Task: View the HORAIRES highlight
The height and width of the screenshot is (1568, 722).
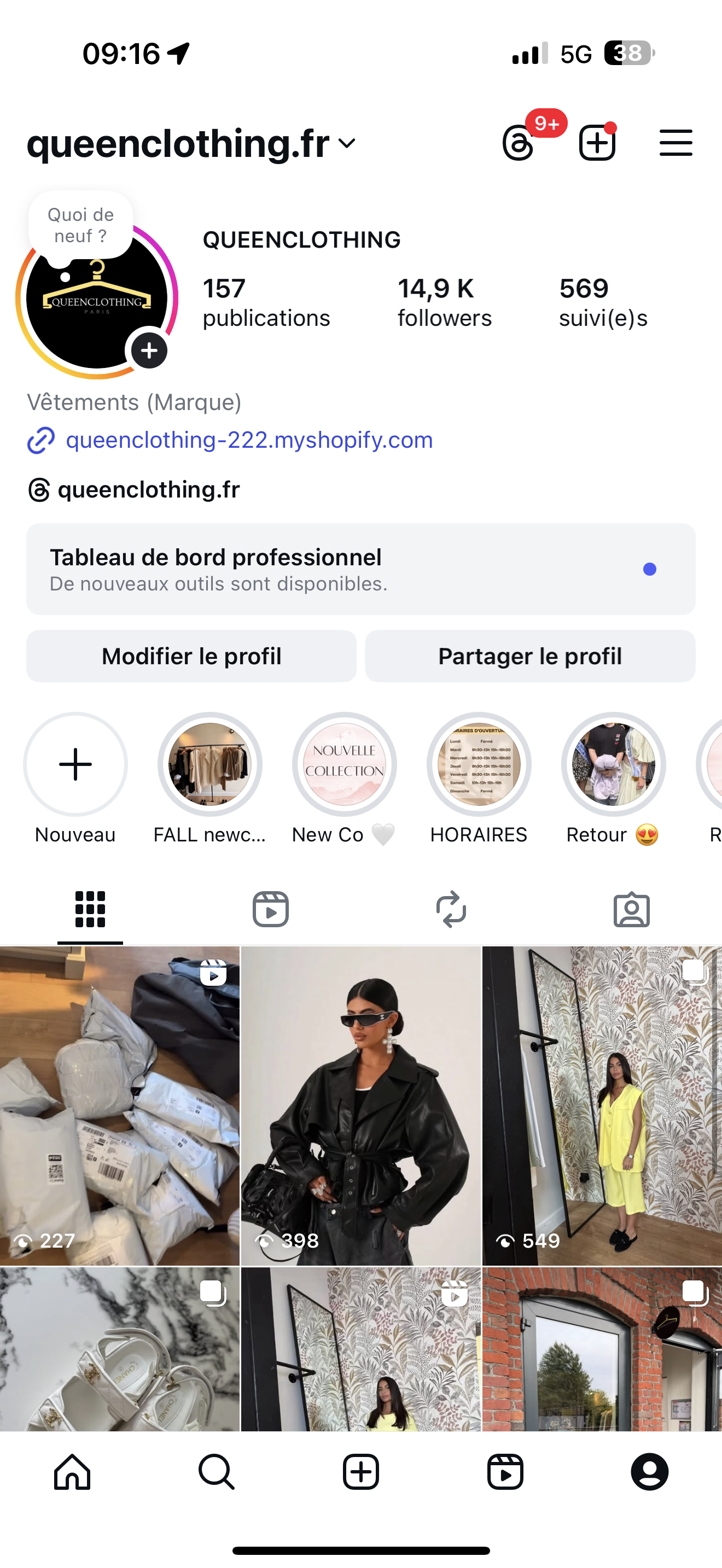Action: click(x=479, y=764)
